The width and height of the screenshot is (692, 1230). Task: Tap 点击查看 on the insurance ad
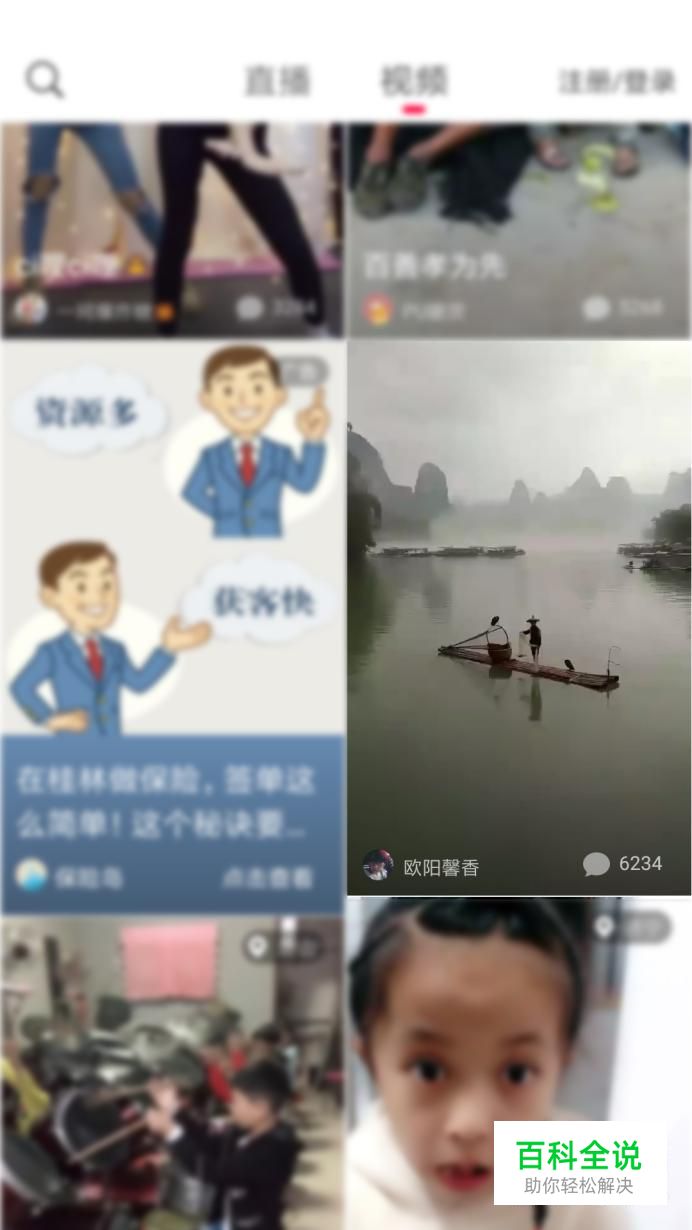pyautogui.click(x=267, y=878)
